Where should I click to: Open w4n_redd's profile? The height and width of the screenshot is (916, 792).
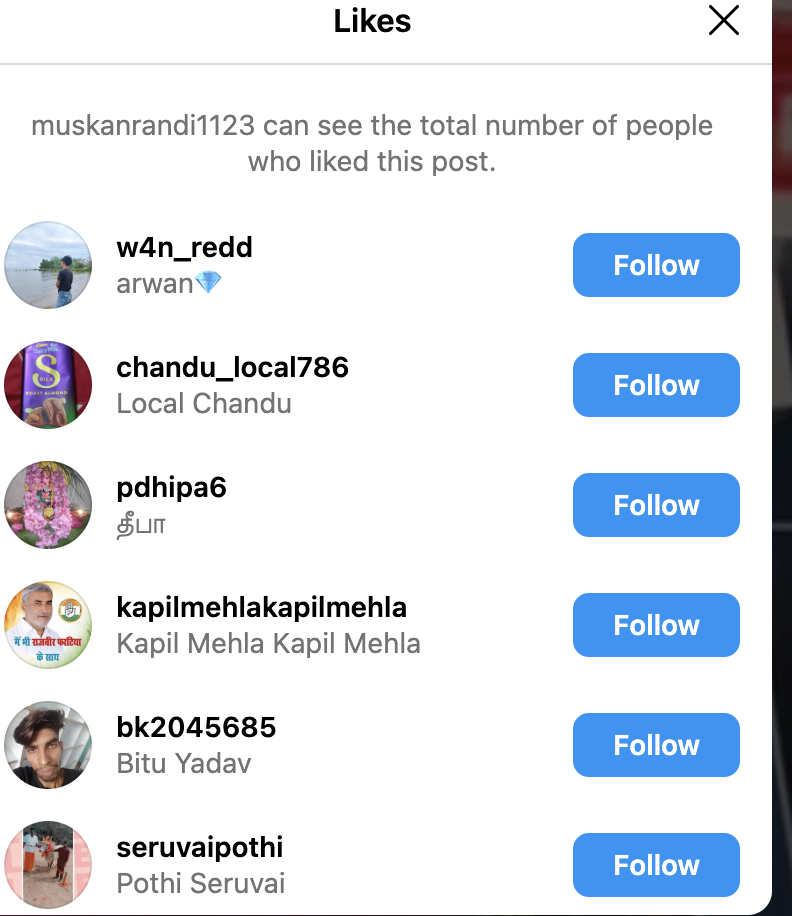pos(184,247)
